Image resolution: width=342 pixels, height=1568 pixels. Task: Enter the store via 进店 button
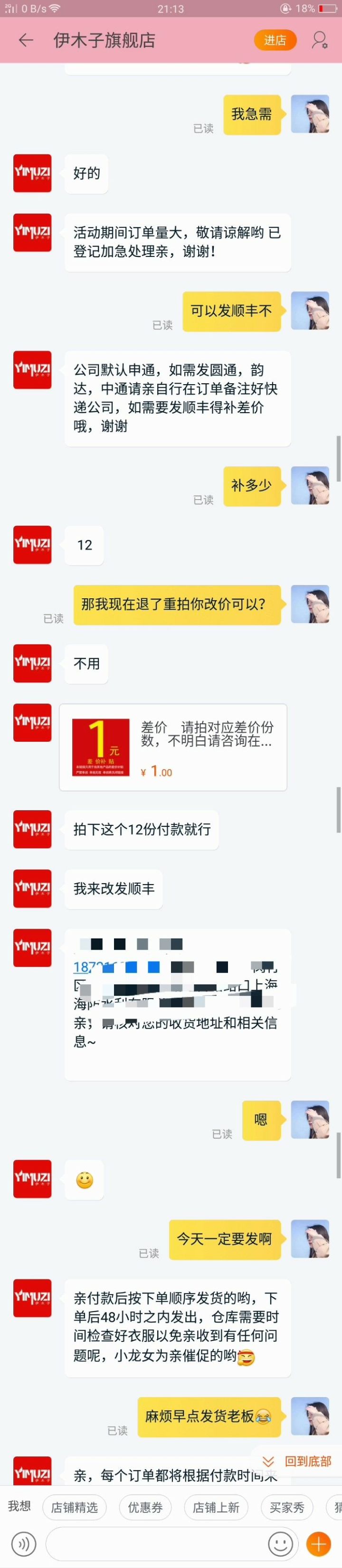tap(275, 40)
